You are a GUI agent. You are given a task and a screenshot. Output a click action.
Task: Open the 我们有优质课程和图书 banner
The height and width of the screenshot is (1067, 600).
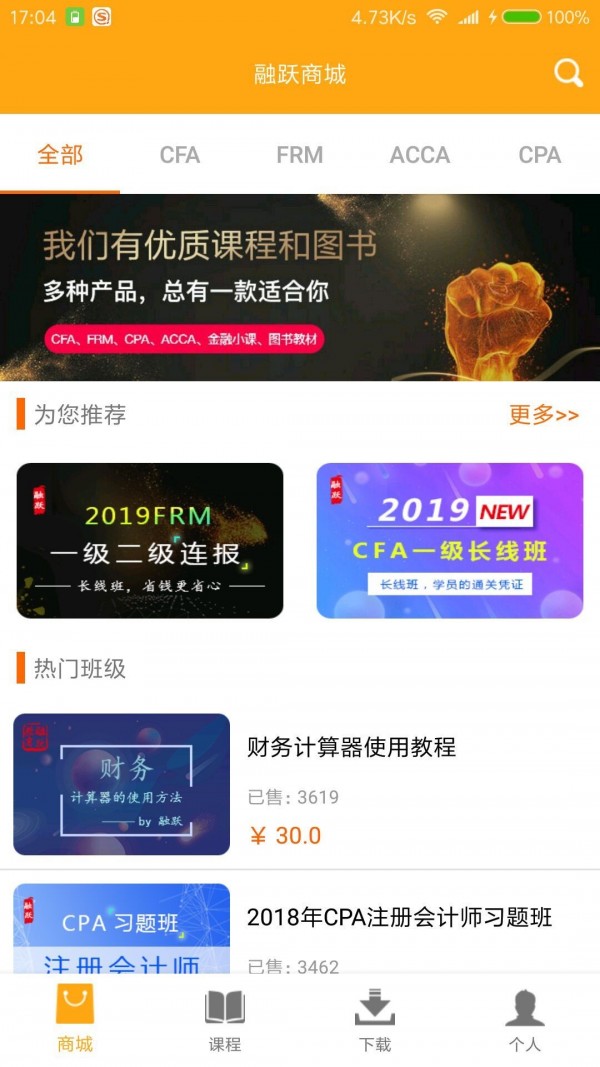click(300, 287)
